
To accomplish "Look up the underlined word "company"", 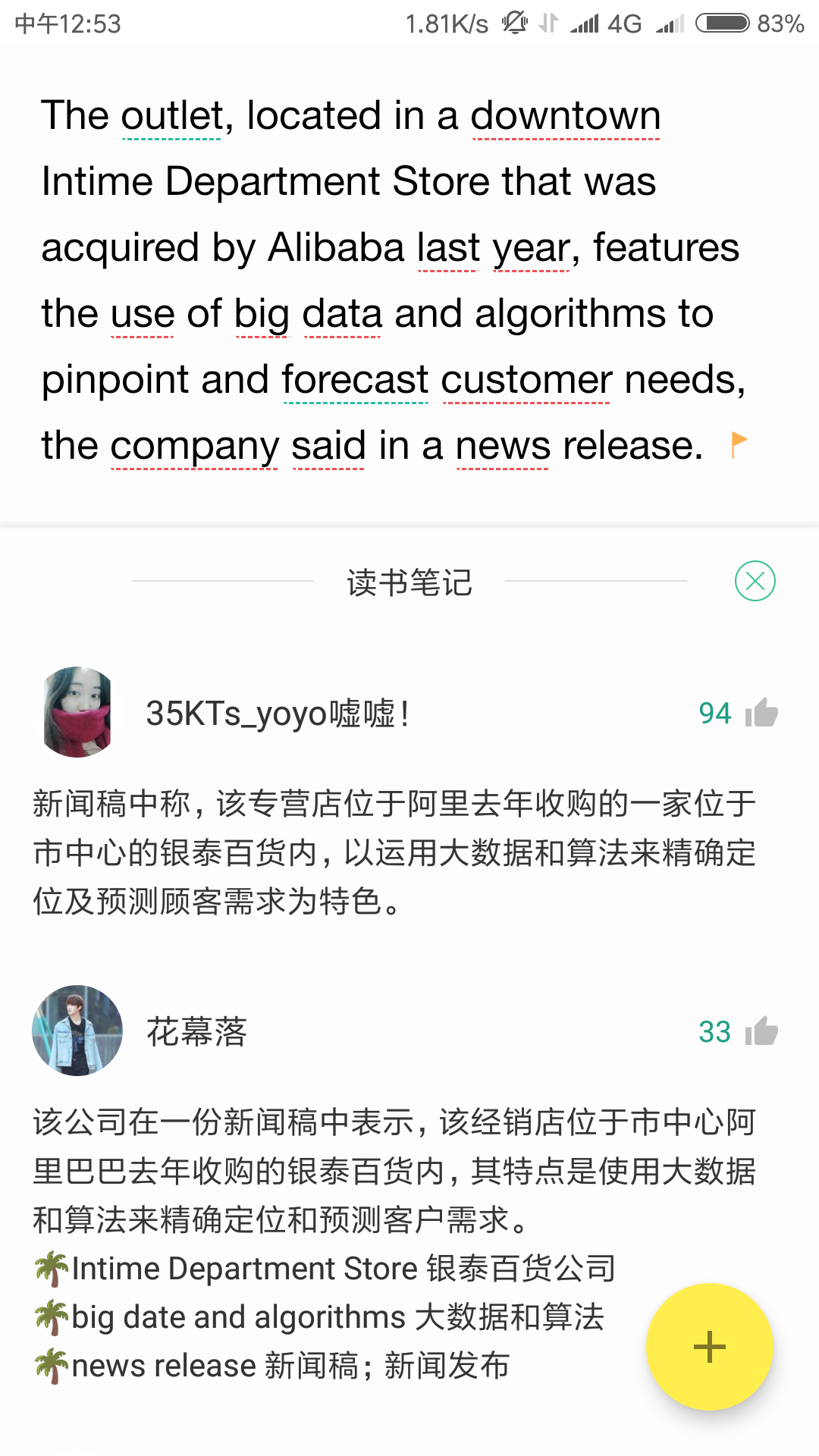I will coord(194,446).
